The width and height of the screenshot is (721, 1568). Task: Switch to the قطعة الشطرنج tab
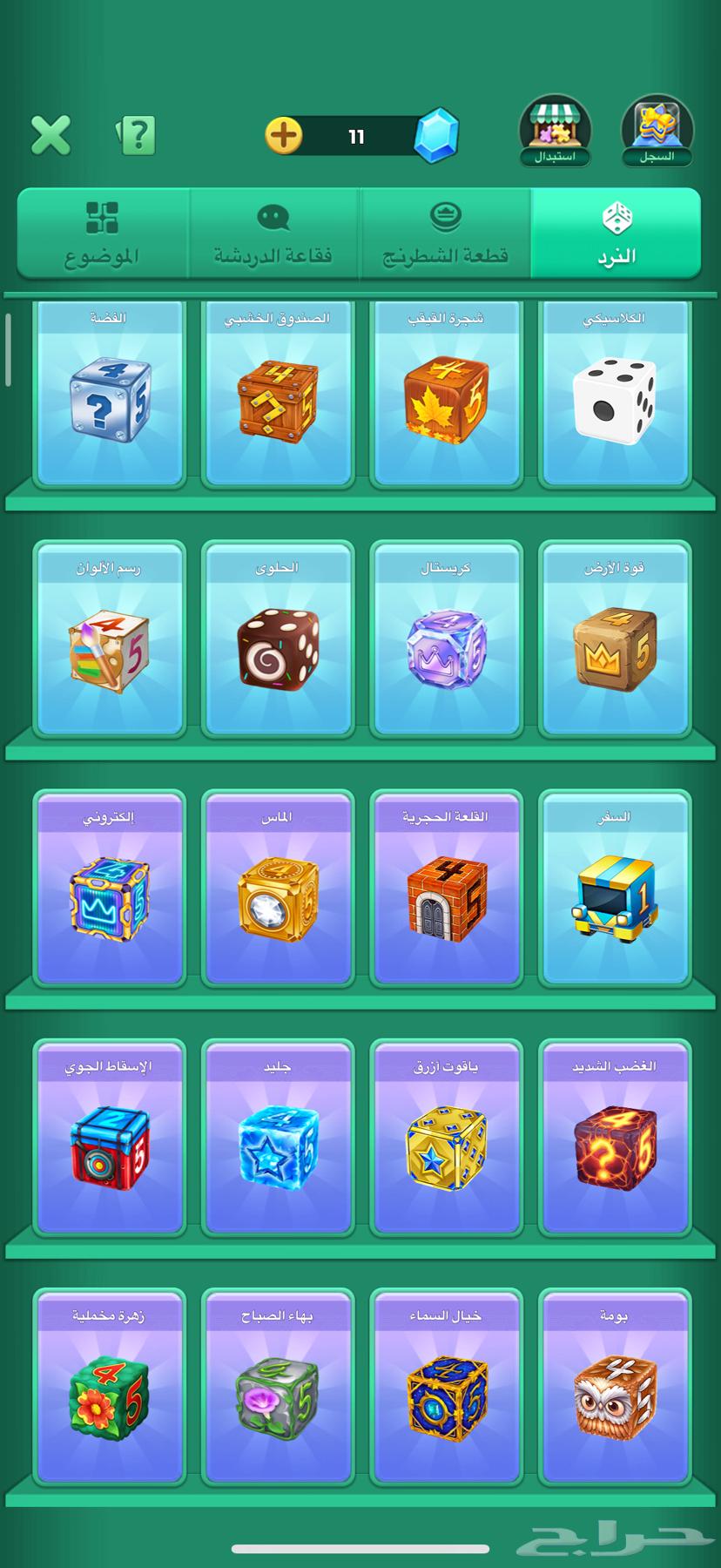pos(445,233)
